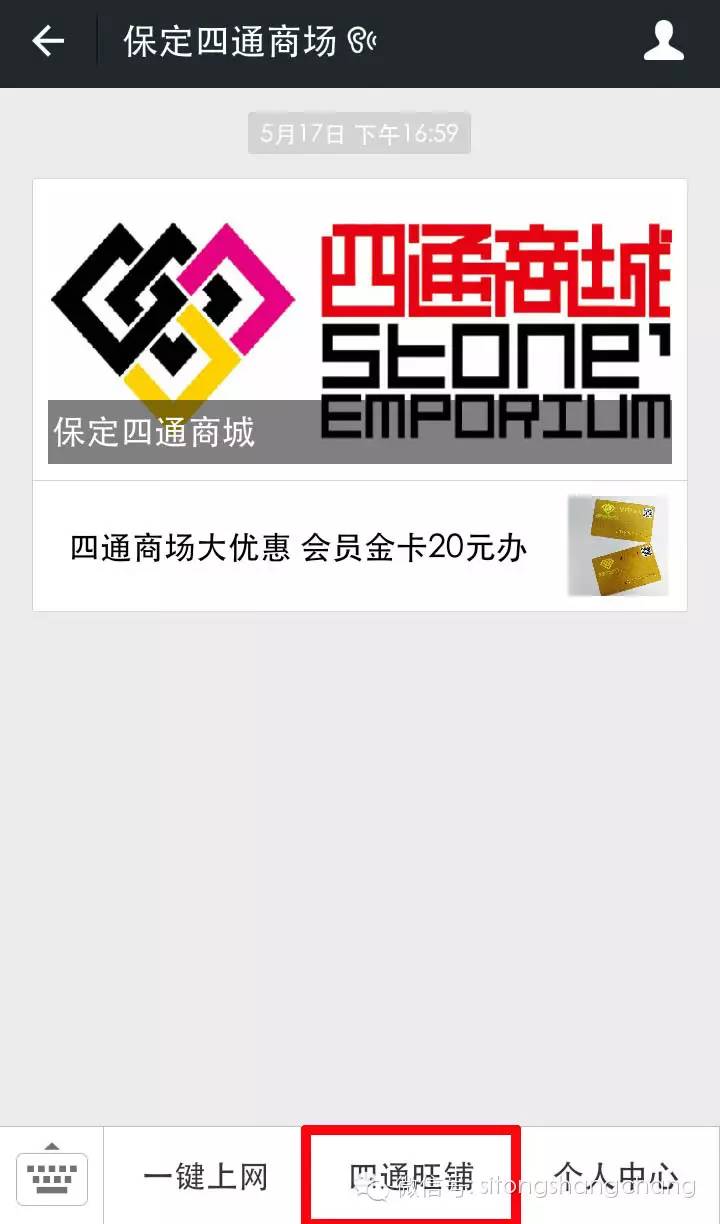This screenshot has width=720, height=1224.
Task: Switch to keyboard input mode
Action: [x=52, y=1176]
